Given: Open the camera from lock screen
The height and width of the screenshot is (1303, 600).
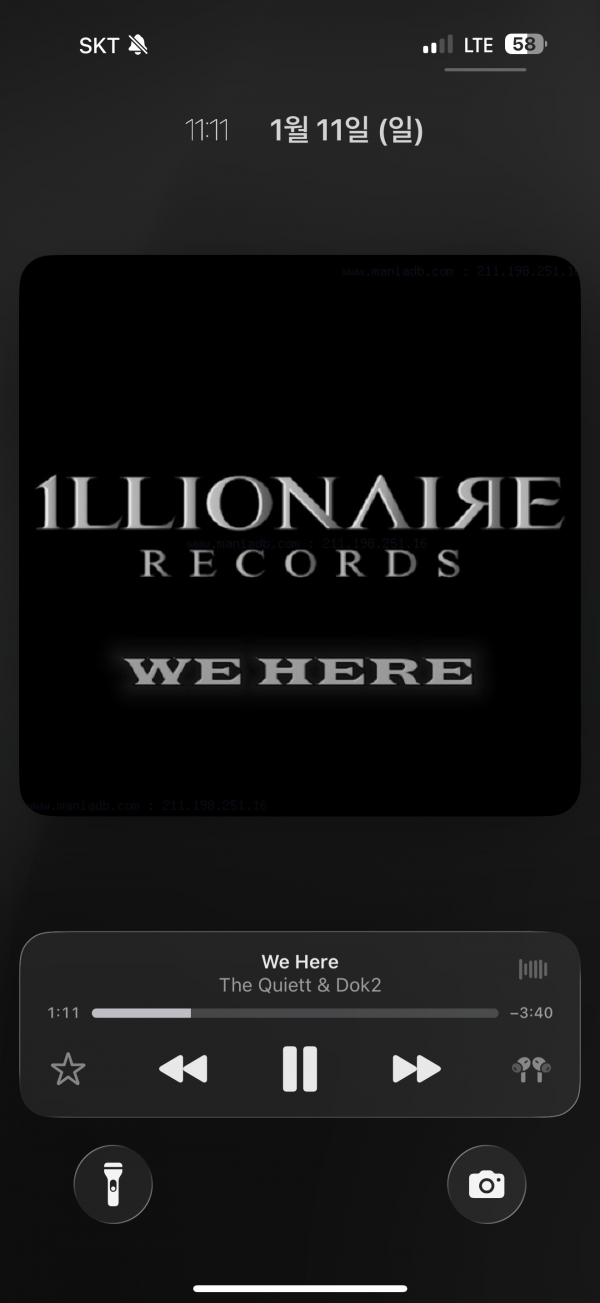Looking at the screenshot, I should (x=486, y=1185).
